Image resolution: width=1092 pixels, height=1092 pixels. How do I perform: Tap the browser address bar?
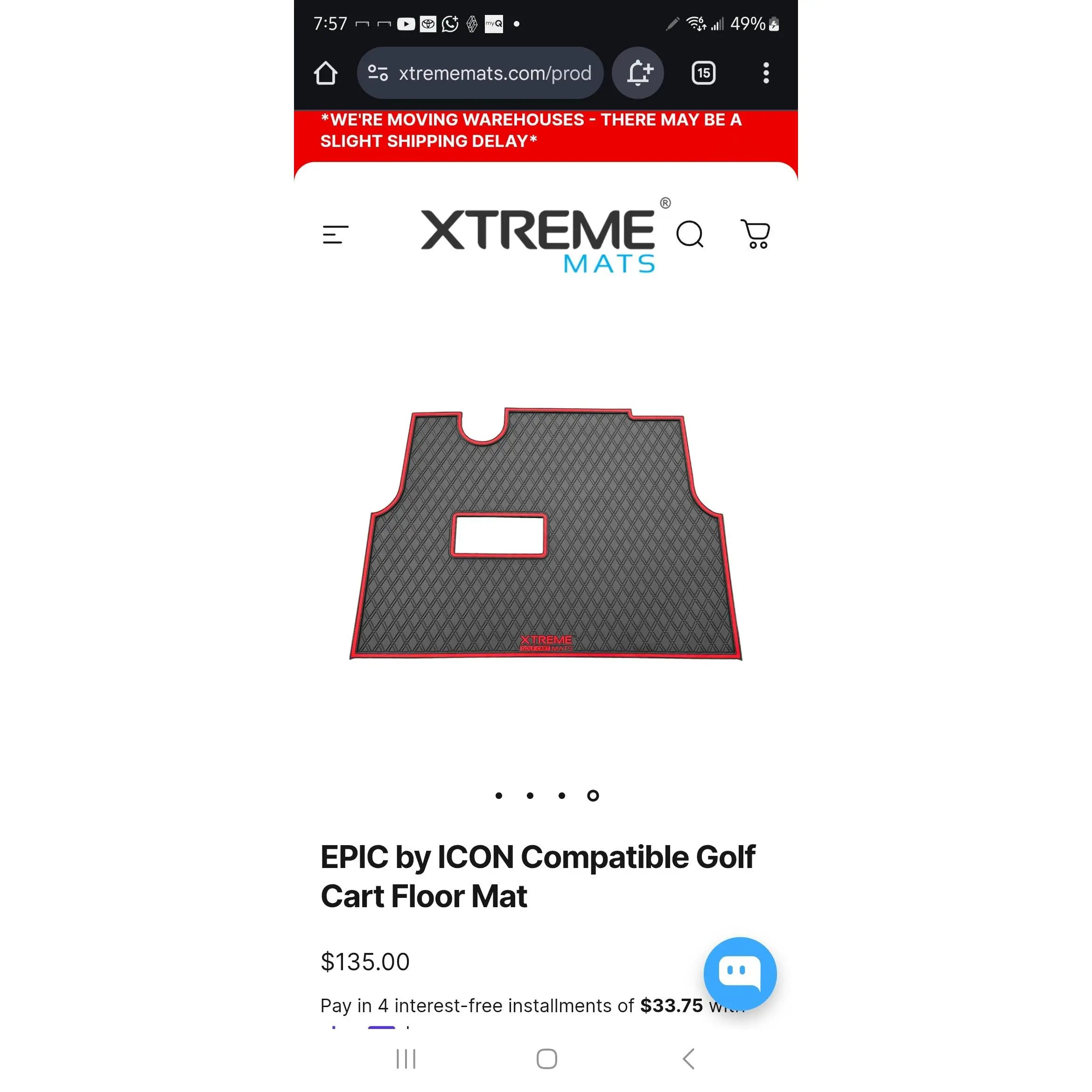click(x=480, y=73)
